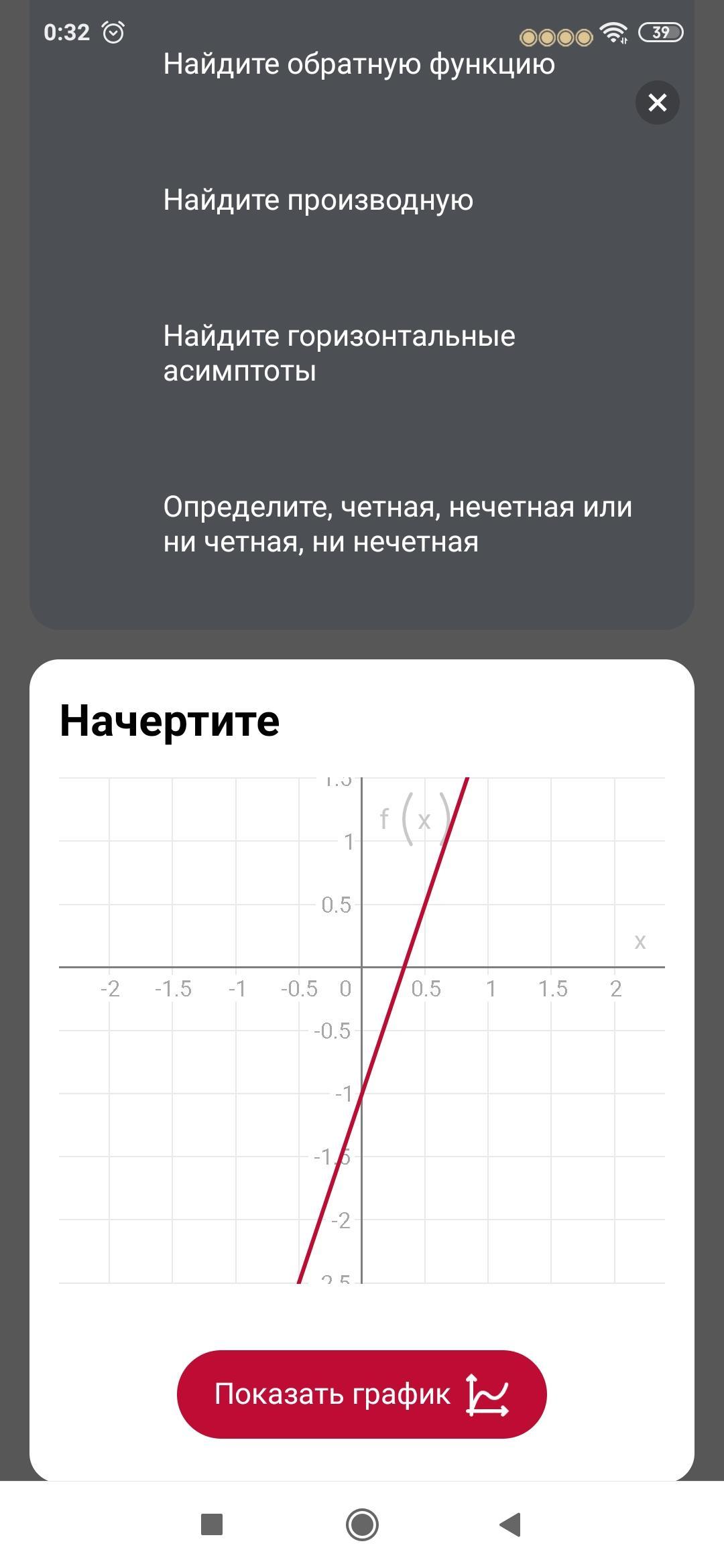The image size is (724, 1568).
Task: Pick 'Определите, четная, нечетная' option
Action: [397, 525]
